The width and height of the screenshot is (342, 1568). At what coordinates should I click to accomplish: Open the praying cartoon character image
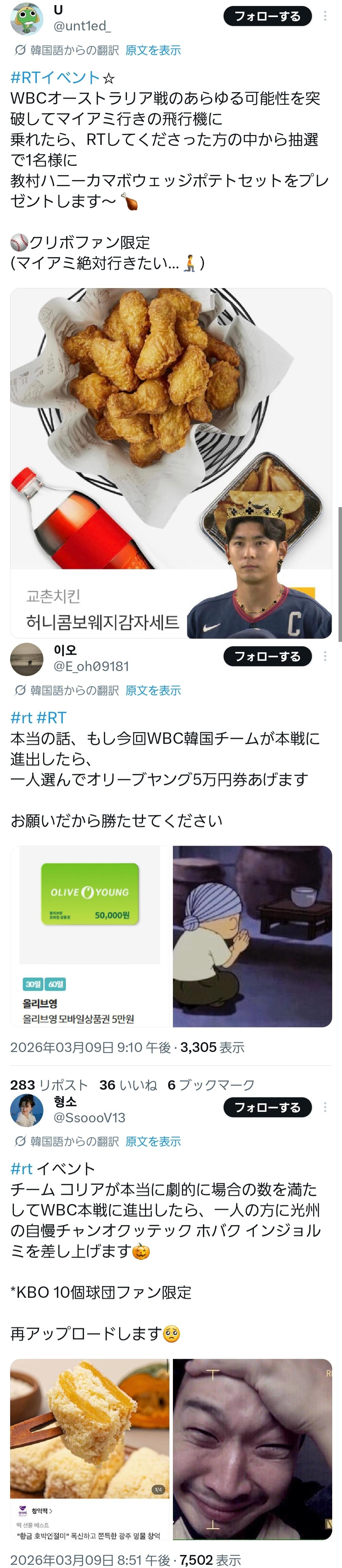[x=252, y=936]
